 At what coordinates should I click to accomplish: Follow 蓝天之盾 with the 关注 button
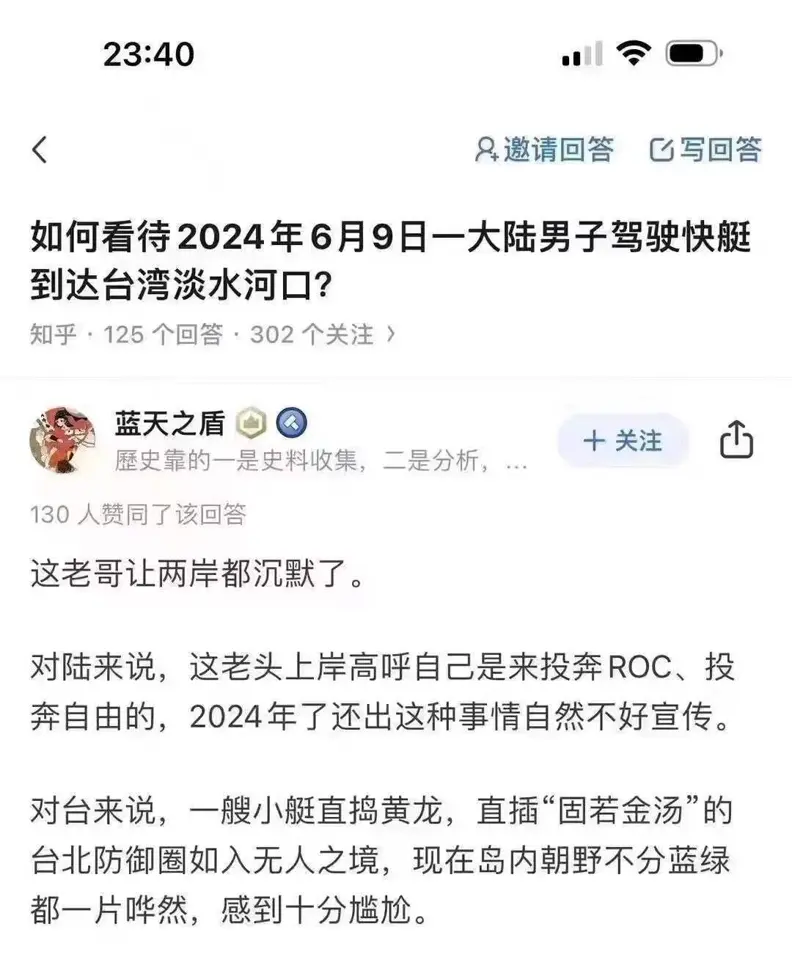[x=623, y=440]
